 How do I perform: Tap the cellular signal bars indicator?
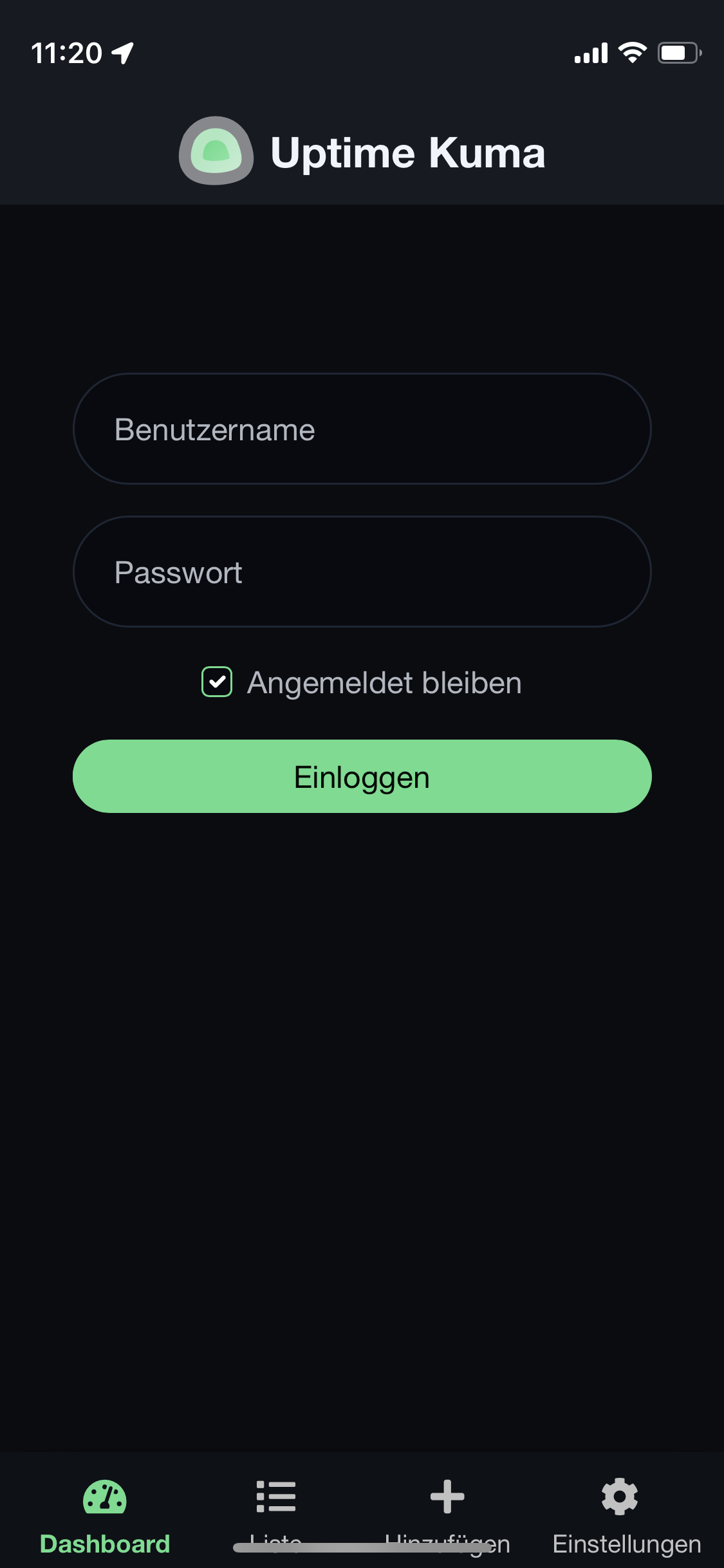(x=591, y=54)
